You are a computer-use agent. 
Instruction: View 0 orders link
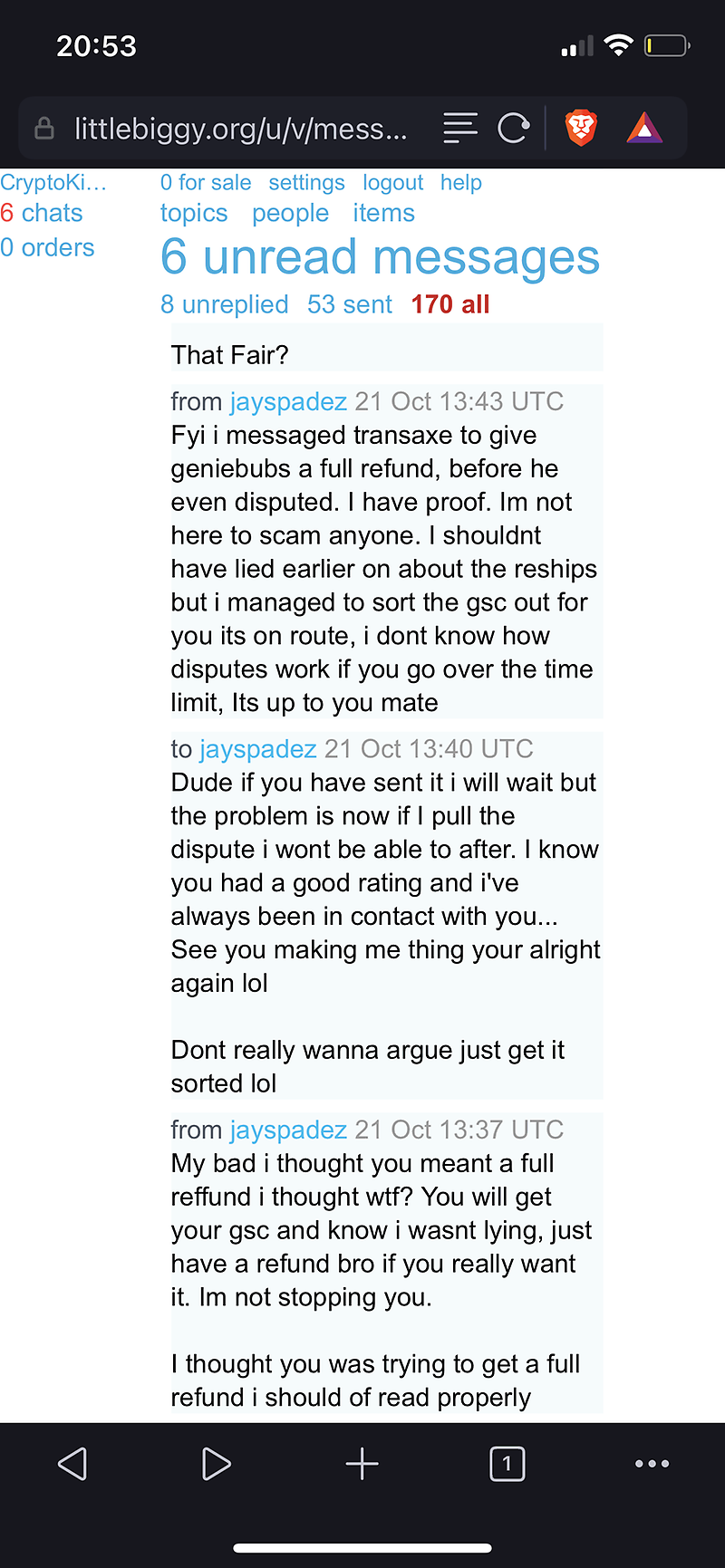(47, 247)
